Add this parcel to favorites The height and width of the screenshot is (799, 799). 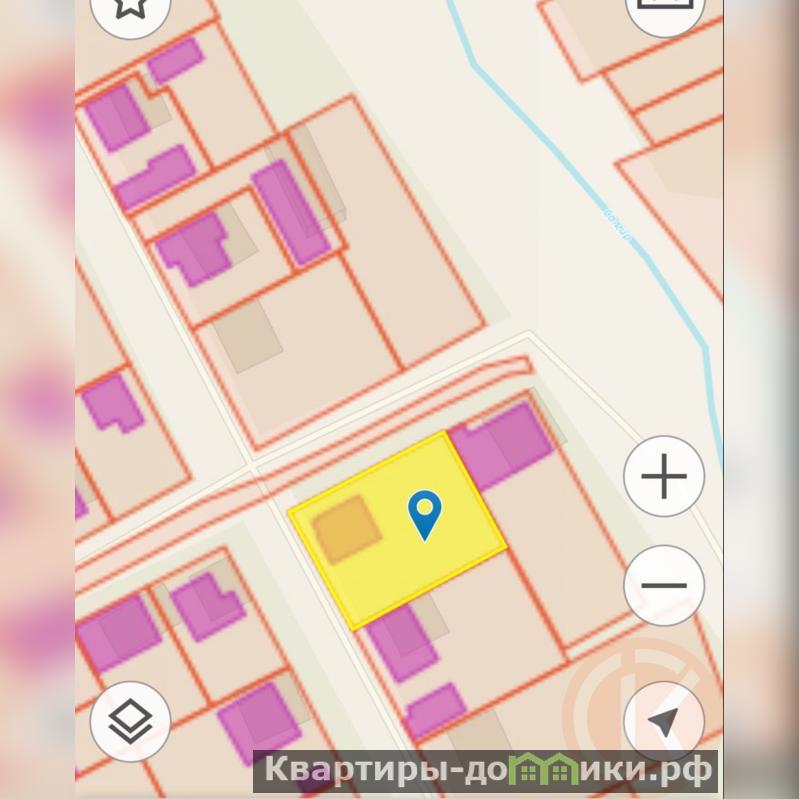click(x=130, y=12)
